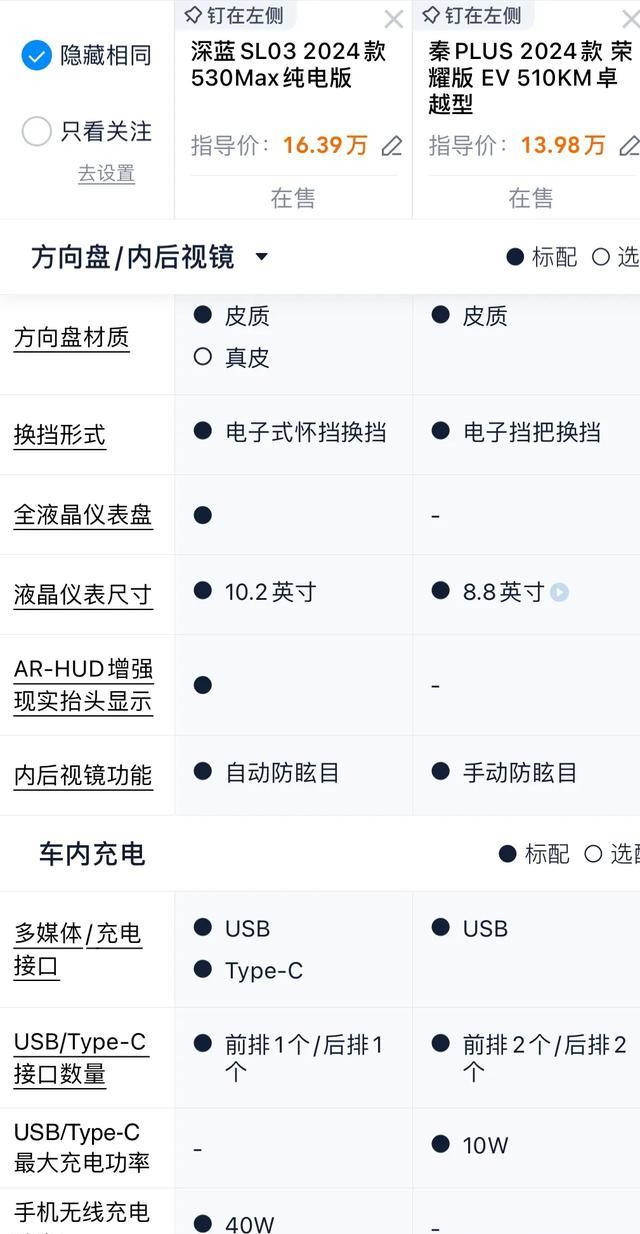Open the 方向盘材质 explanation
640x1234 pixels.
click(71, 338)
